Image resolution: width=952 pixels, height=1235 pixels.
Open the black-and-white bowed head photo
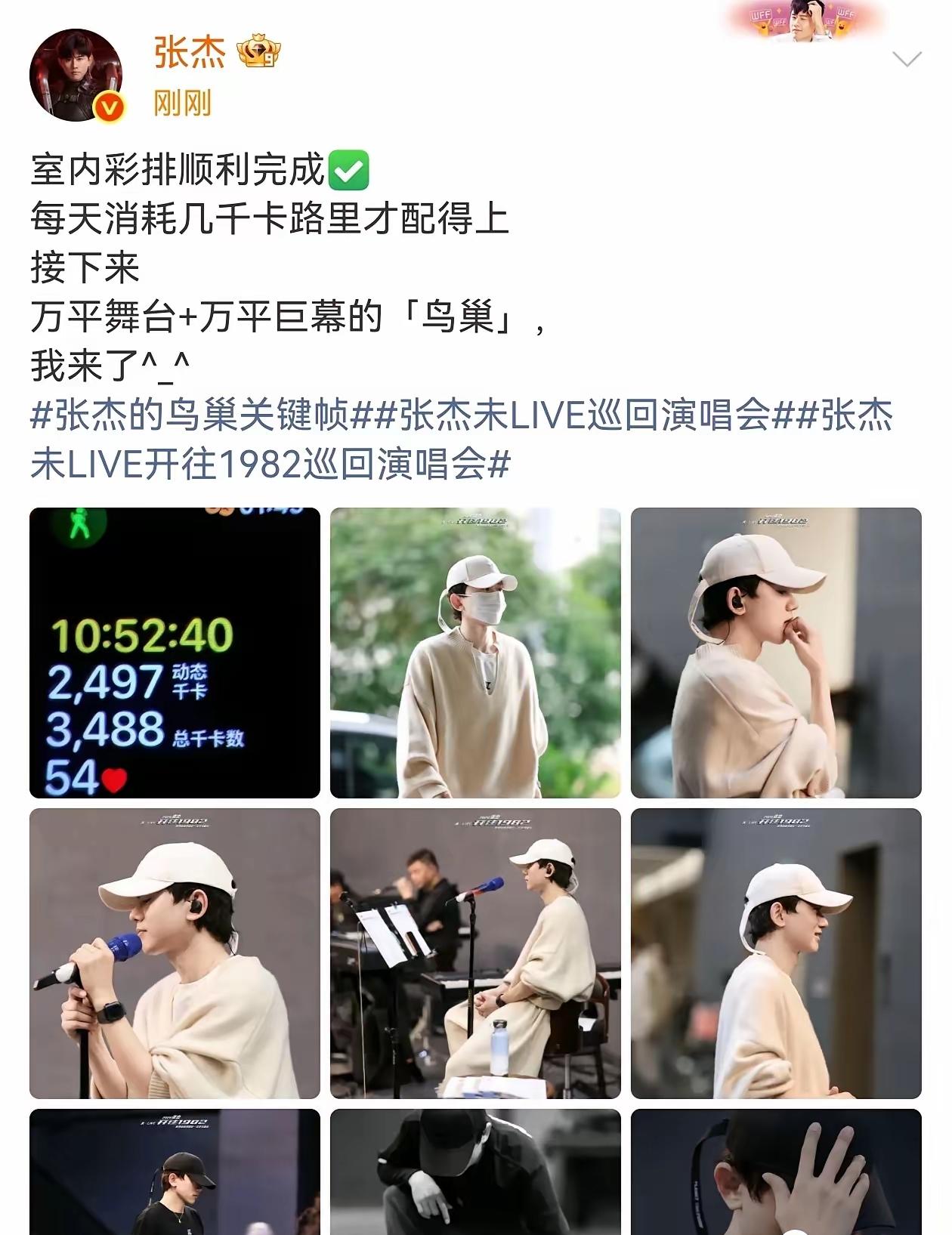click(x=478, y=1178)
